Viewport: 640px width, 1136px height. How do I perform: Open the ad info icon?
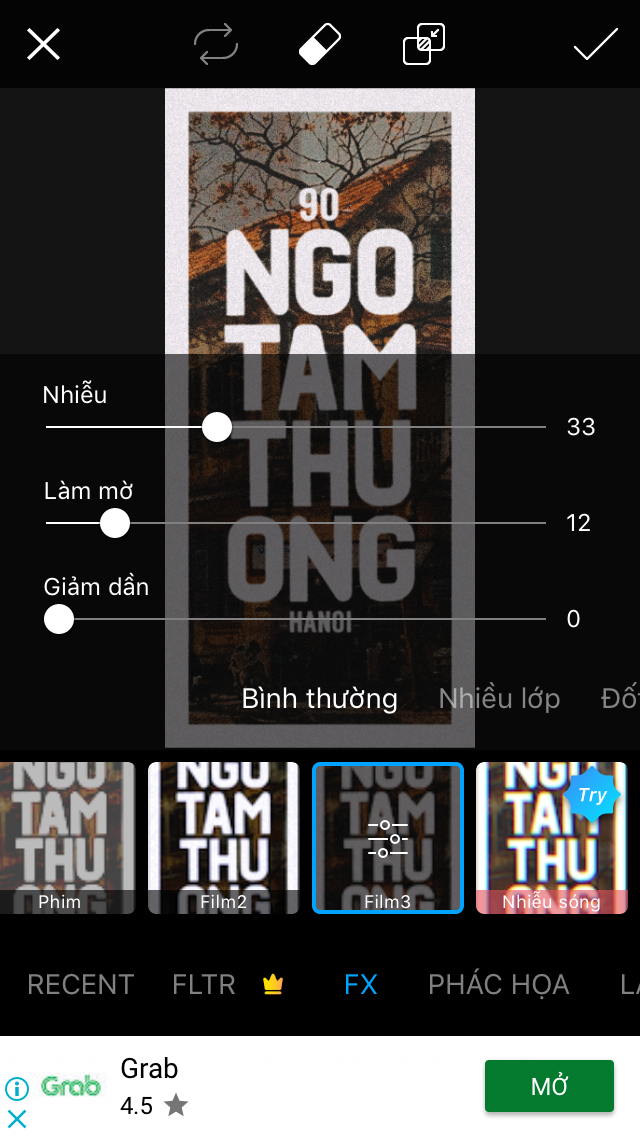click(x=17, y=1088)
